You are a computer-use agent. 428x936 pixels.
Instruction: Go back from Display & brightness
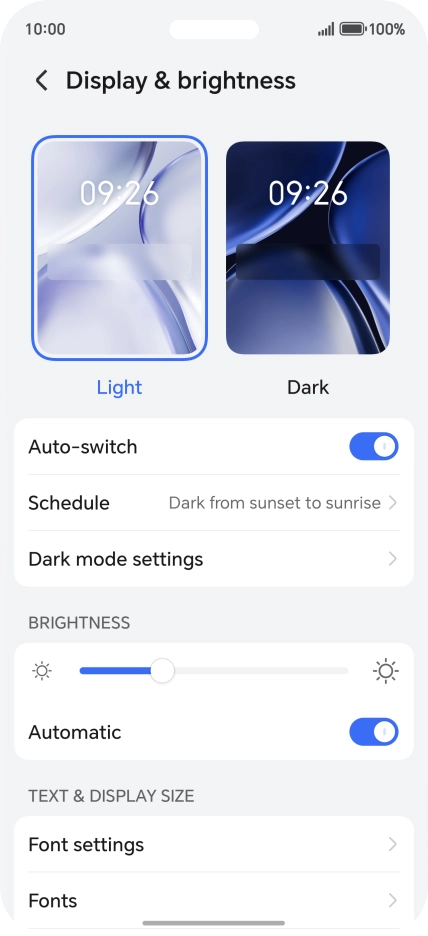click(41, 81)
